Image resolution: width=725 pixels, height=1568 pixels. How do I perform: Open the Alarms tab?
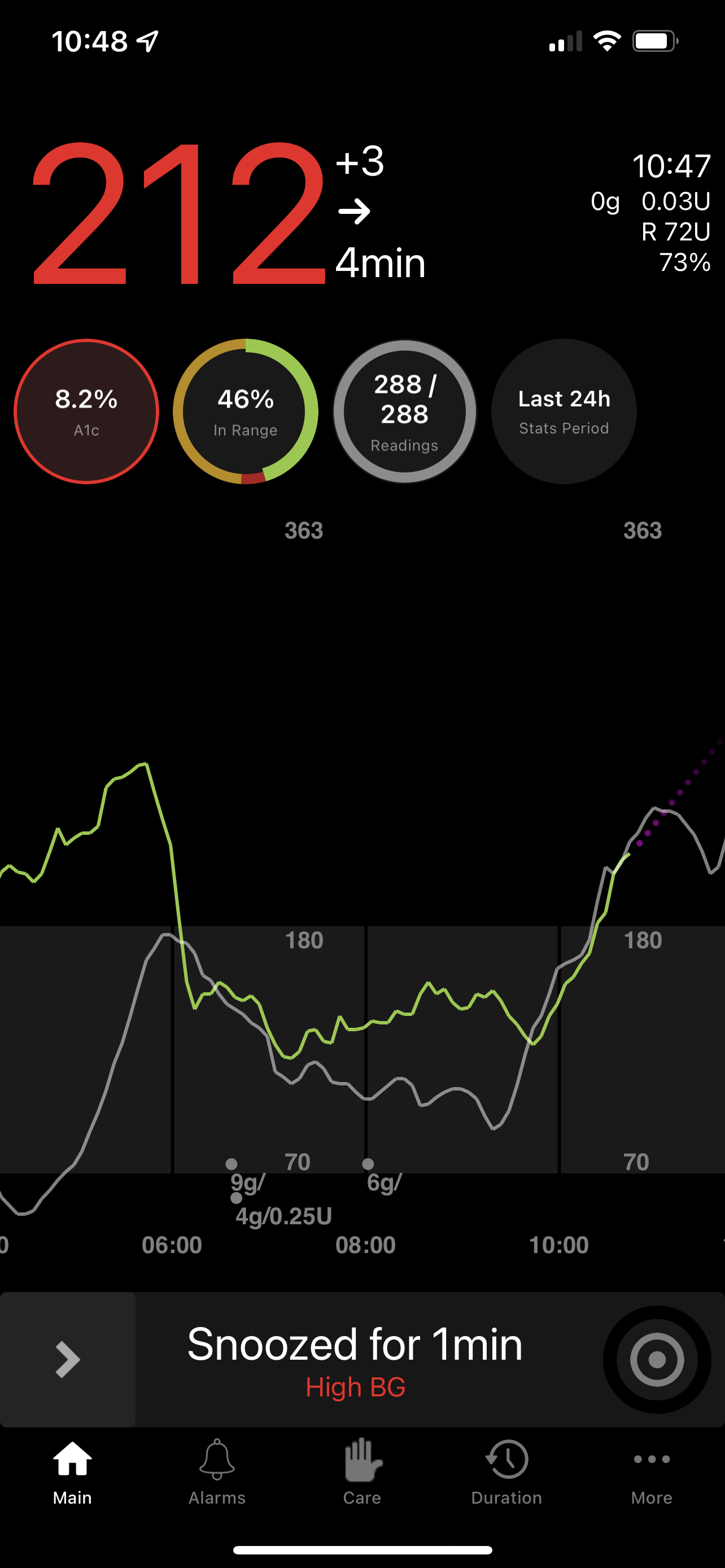[x=217, y=1471]
